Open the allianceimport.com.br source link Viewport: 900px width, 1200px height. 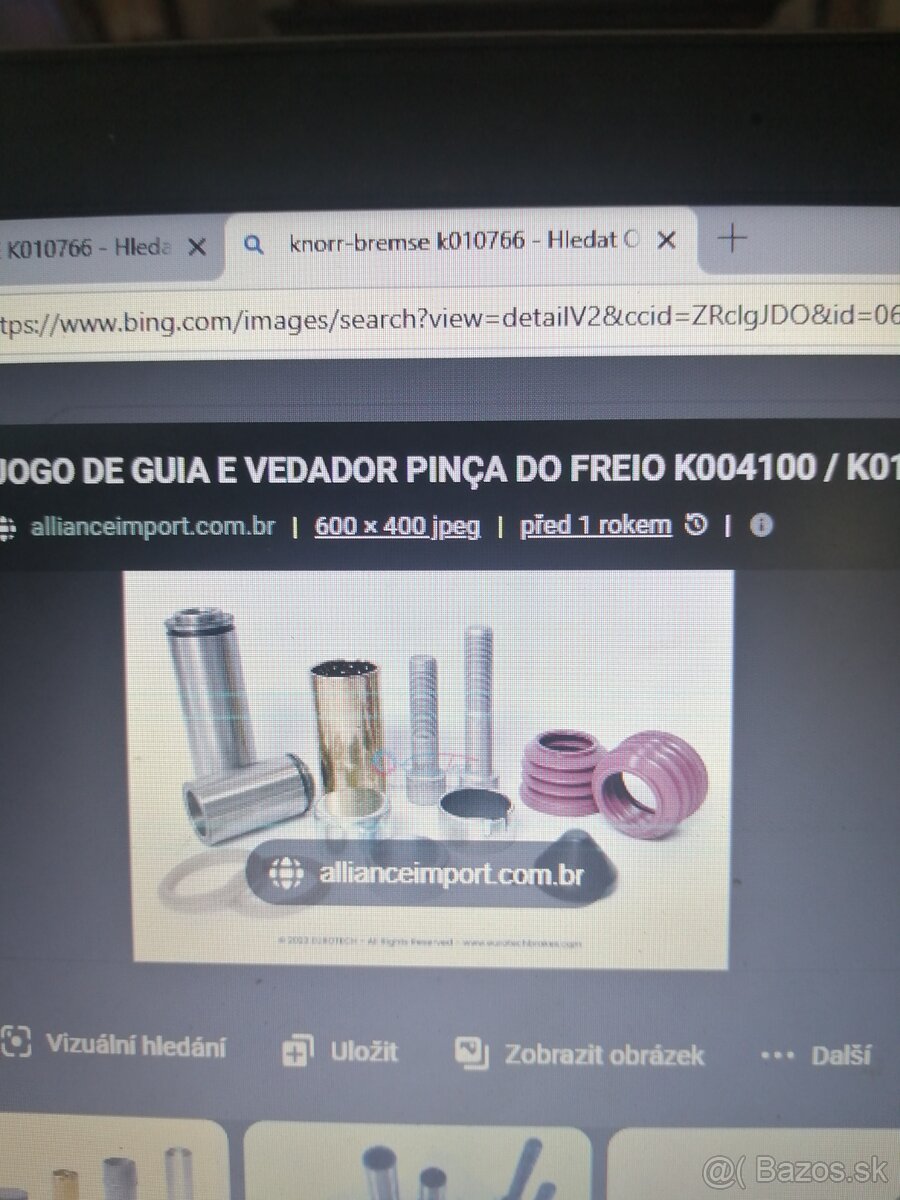coord(152,526)
